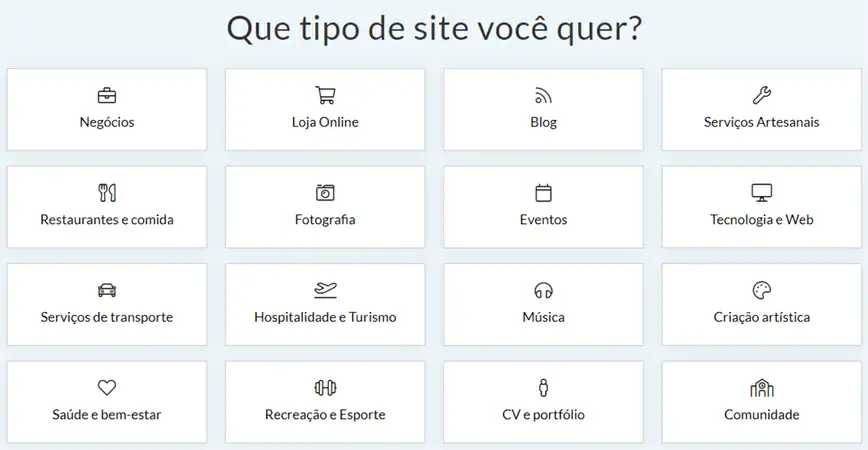868x450 pixels.
Task: Open the Comunidade category card
Action: tap(761, 401)
